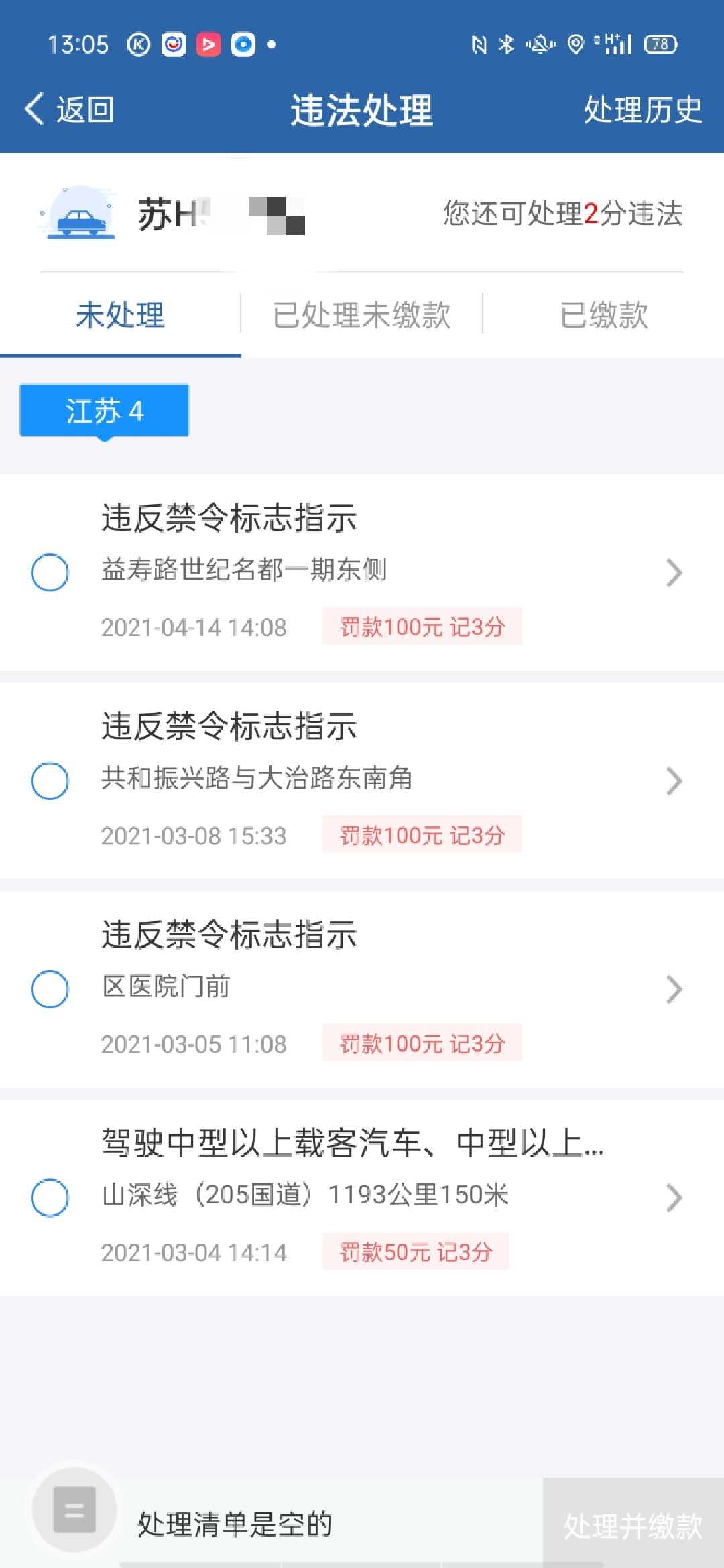This screenshot has height=1568, width=724.
Task: Select the 未处理 tab
Action: pos(120,314)
